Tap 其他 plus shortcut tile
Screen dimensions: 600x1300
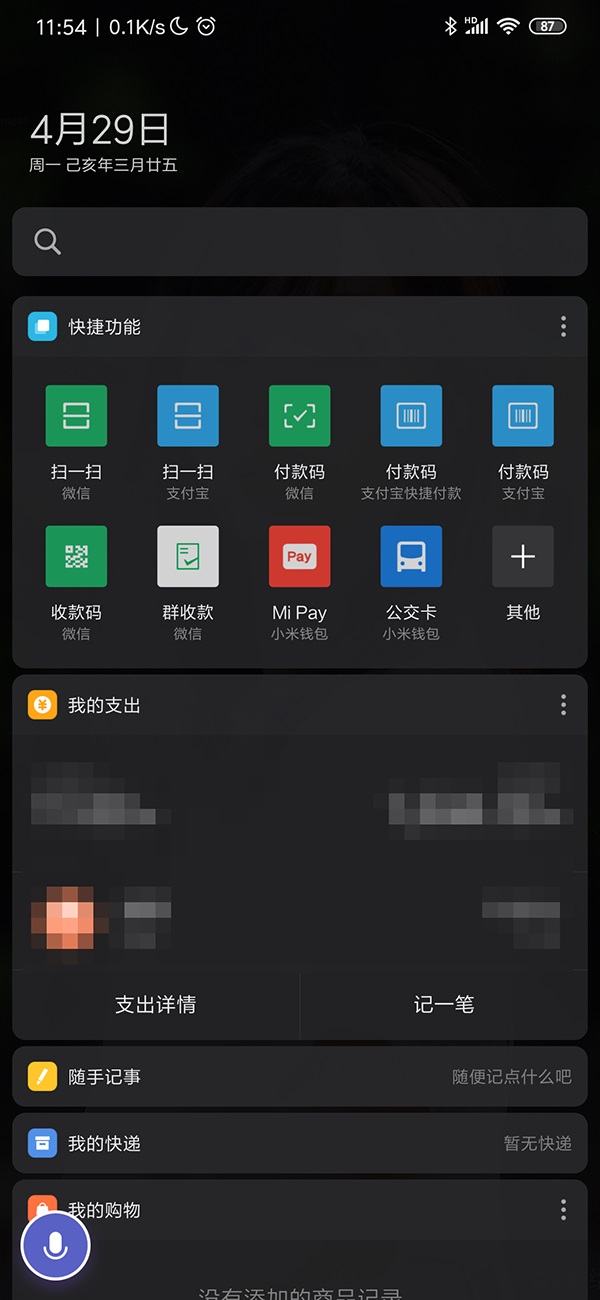click(x=523, y=557)
